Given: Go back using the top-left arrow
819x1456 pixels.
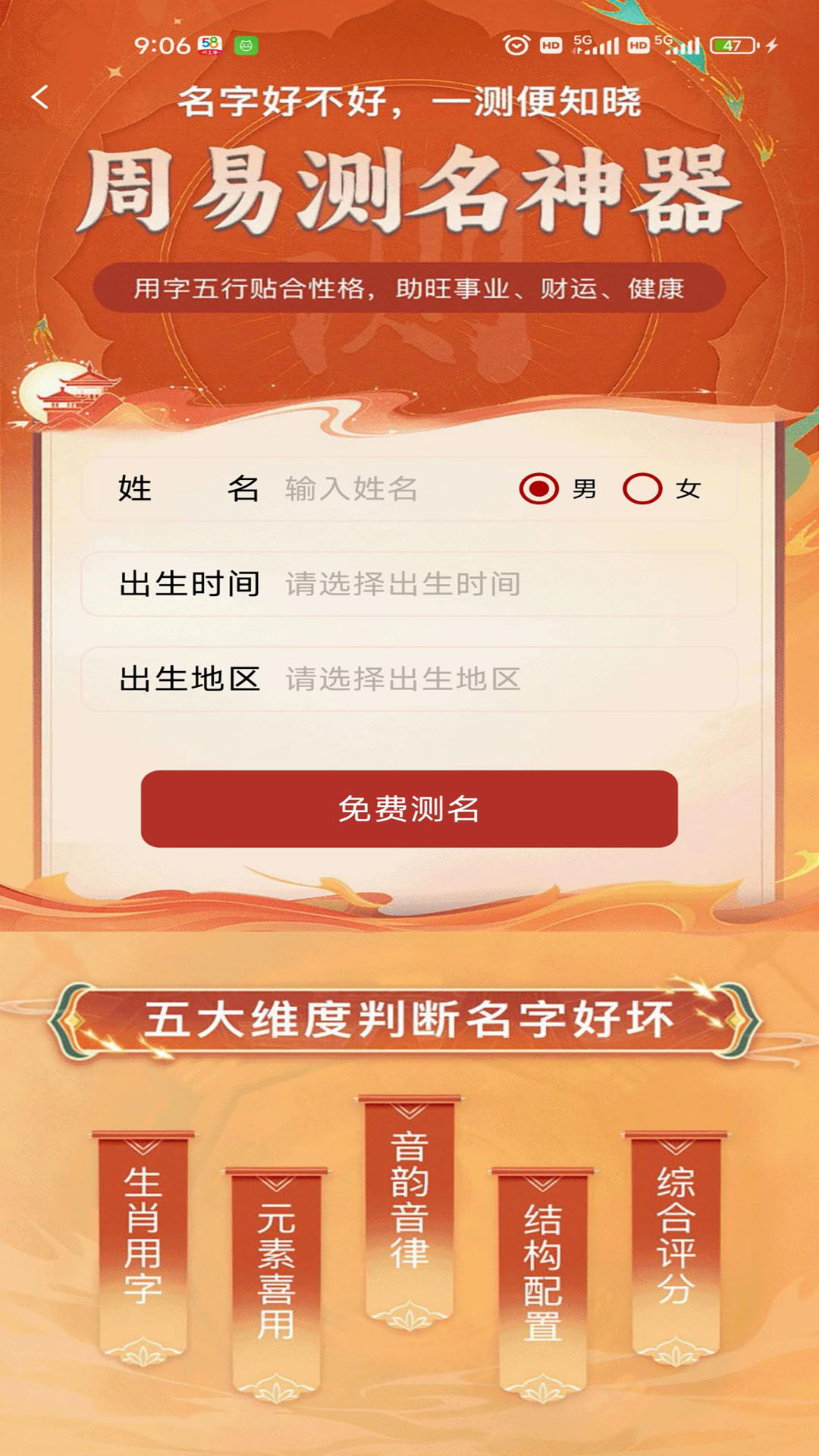Looking at the screenshot, I should click(40, 97).
